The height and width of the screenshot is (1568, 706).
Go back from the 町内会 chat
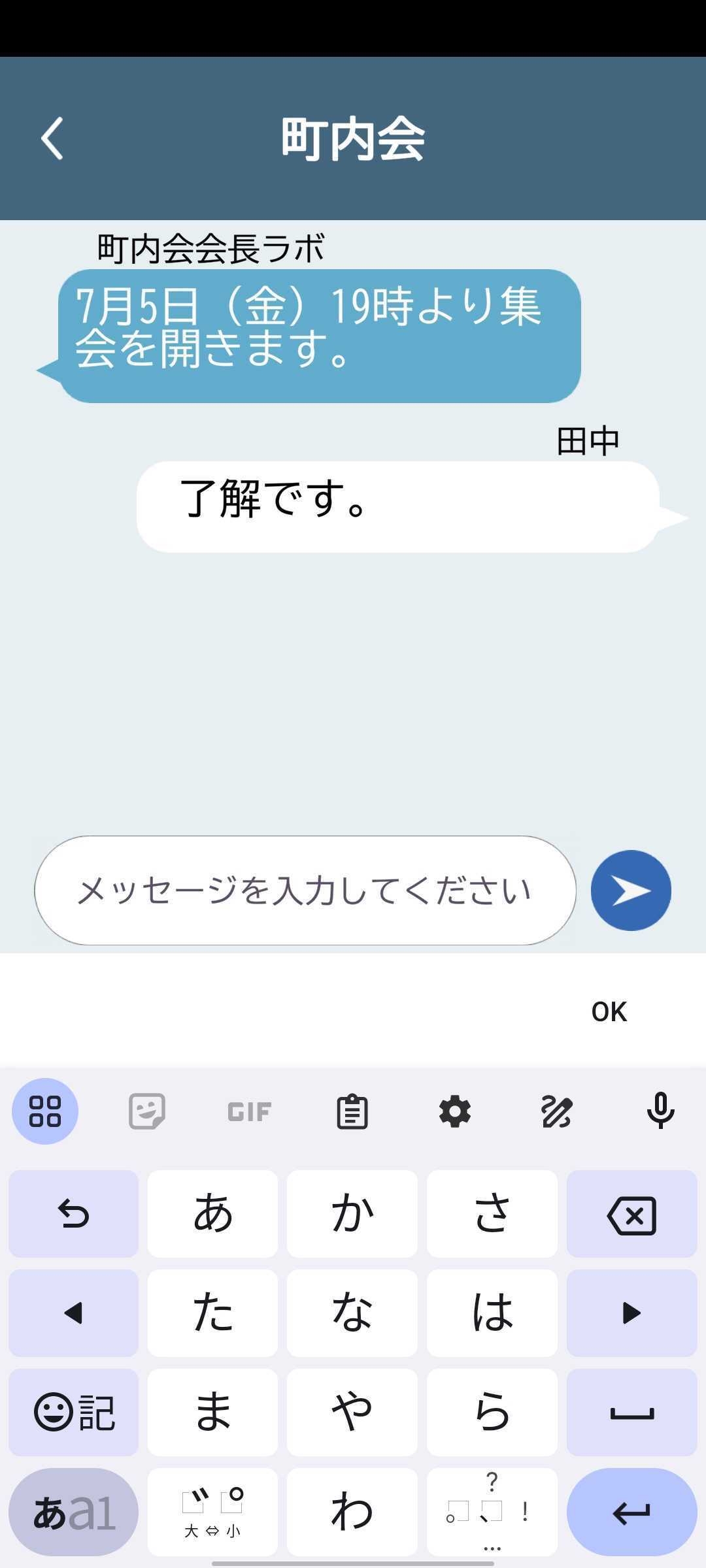pos(52,139)
